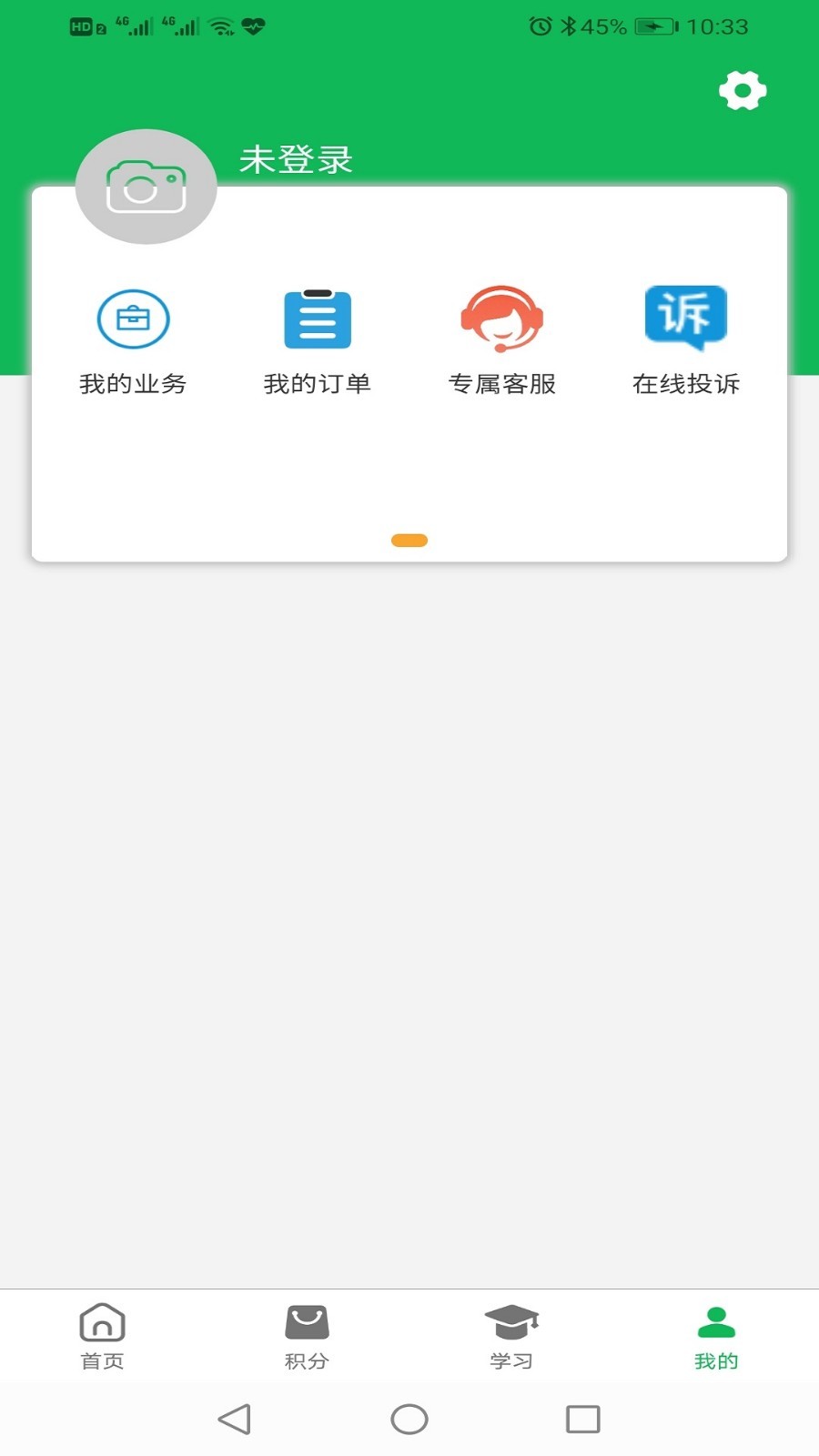Switch to the 首页 tab

click(102, 1336)
